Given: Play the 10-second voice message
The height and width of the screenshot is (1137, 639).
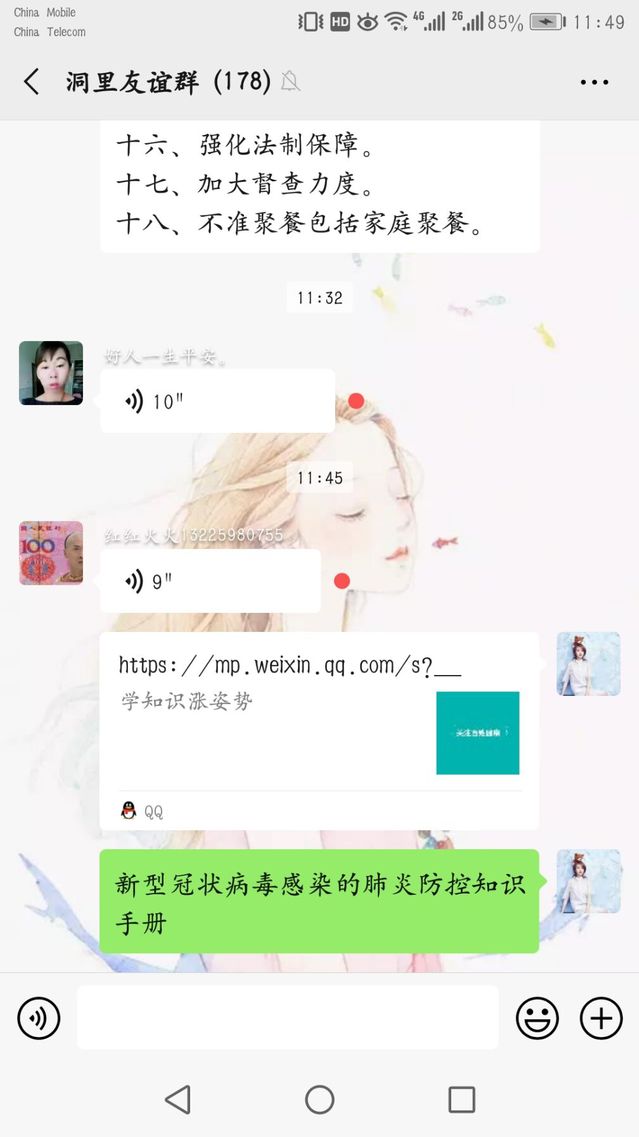Looking at the screenshot, I should coord(217,402).
